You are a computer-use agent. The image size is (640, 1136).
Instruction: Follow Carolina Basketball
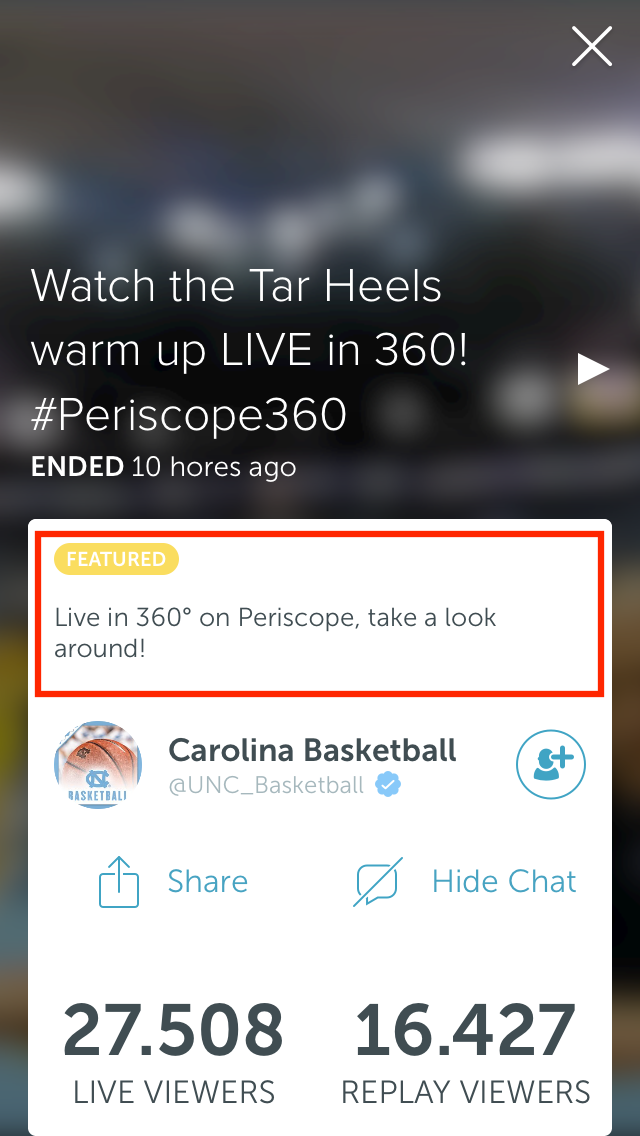(551, 765)
